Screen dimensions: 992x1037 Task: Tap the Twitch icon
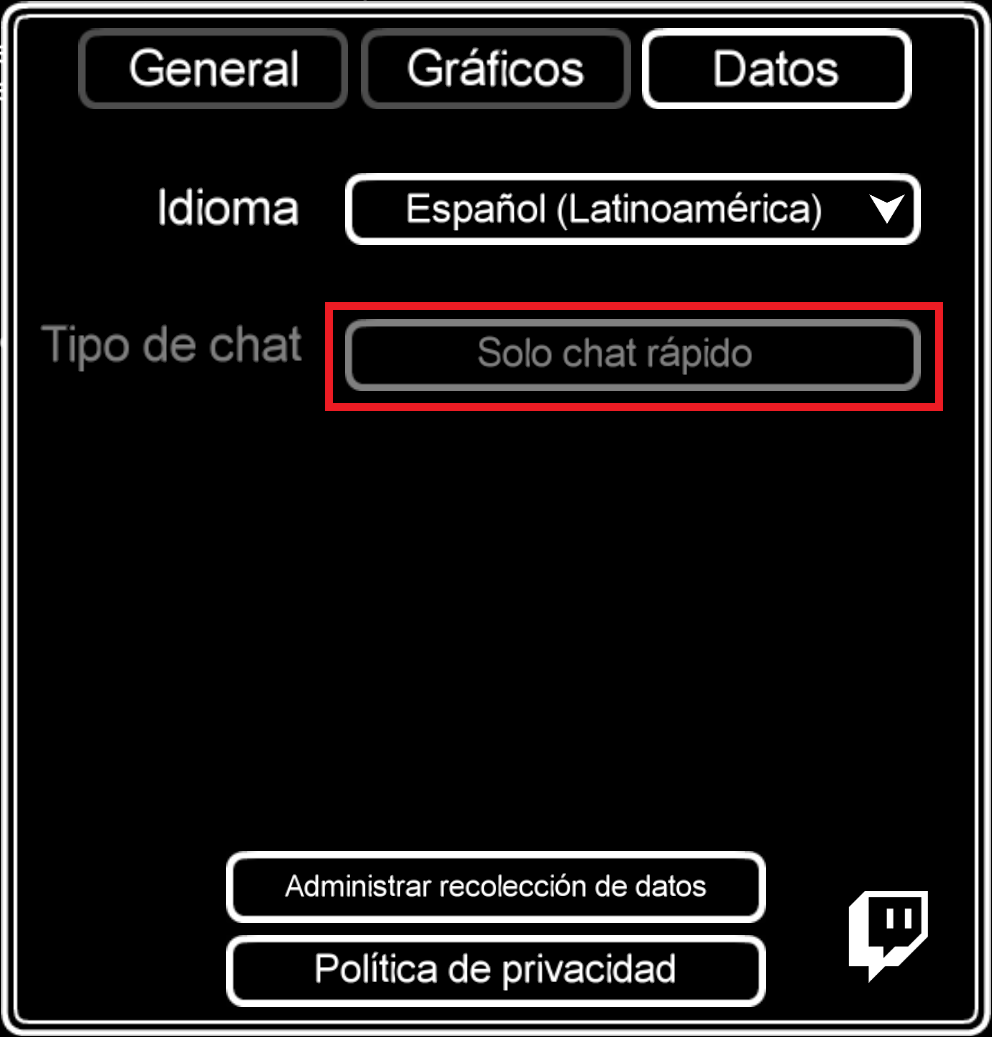coord(887,933)
